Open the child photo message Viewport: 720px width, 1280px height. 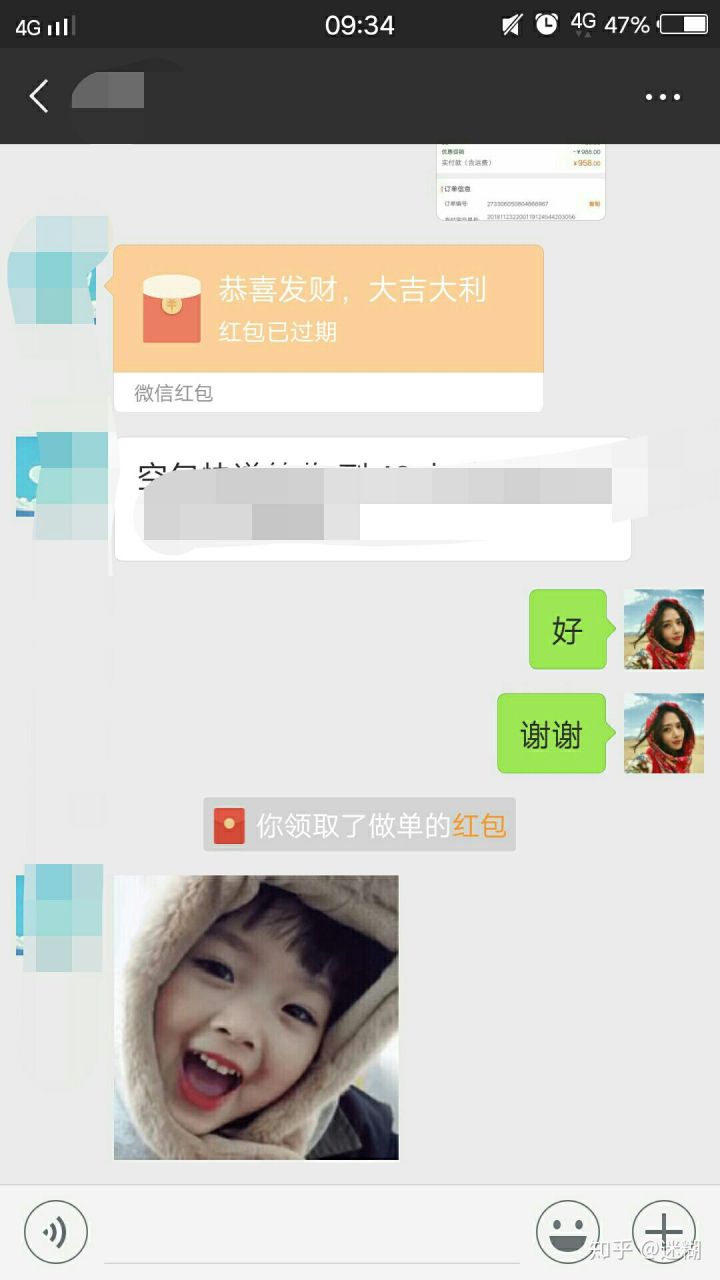256,1017
